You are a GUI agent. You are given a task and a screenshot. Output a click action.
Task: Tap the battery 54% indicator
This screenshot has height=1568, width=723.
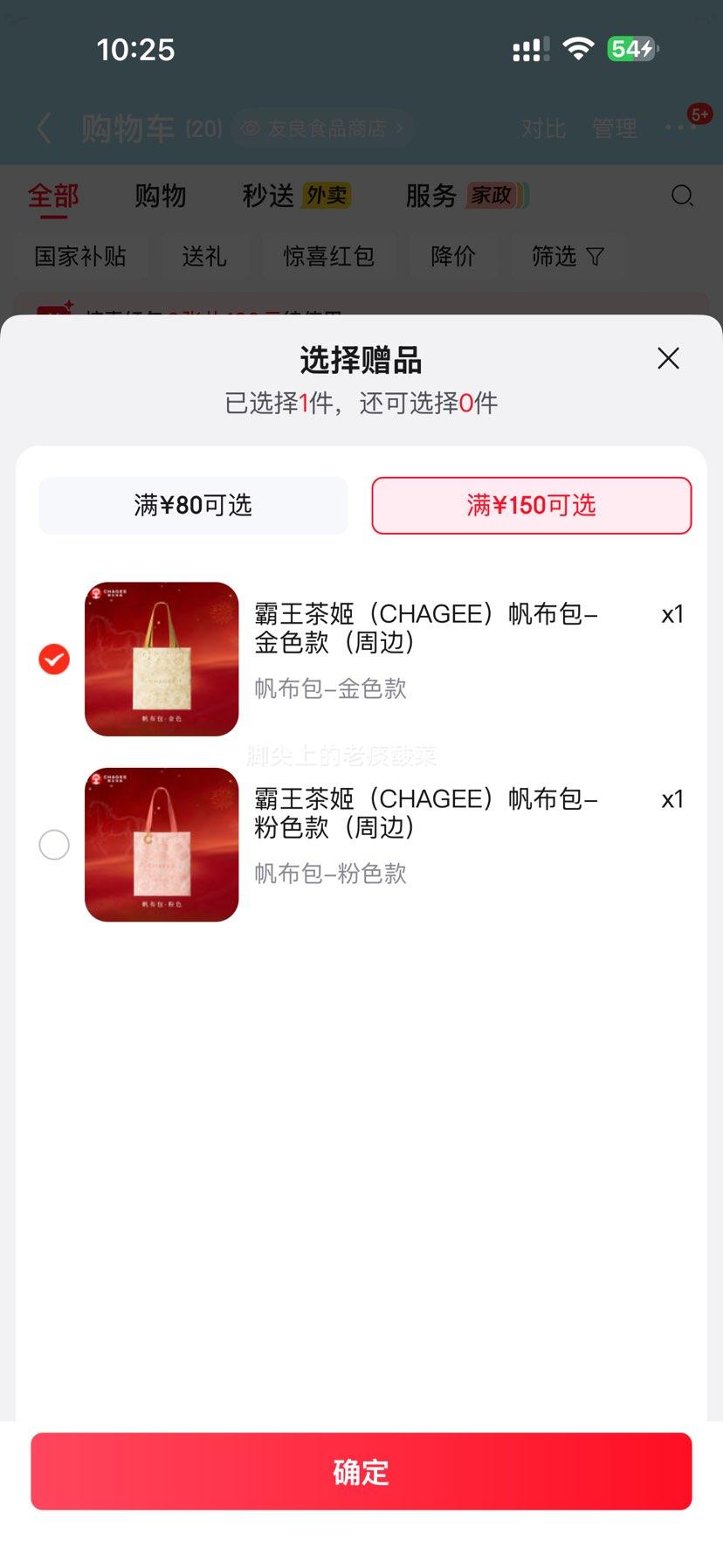coord(635,49)
